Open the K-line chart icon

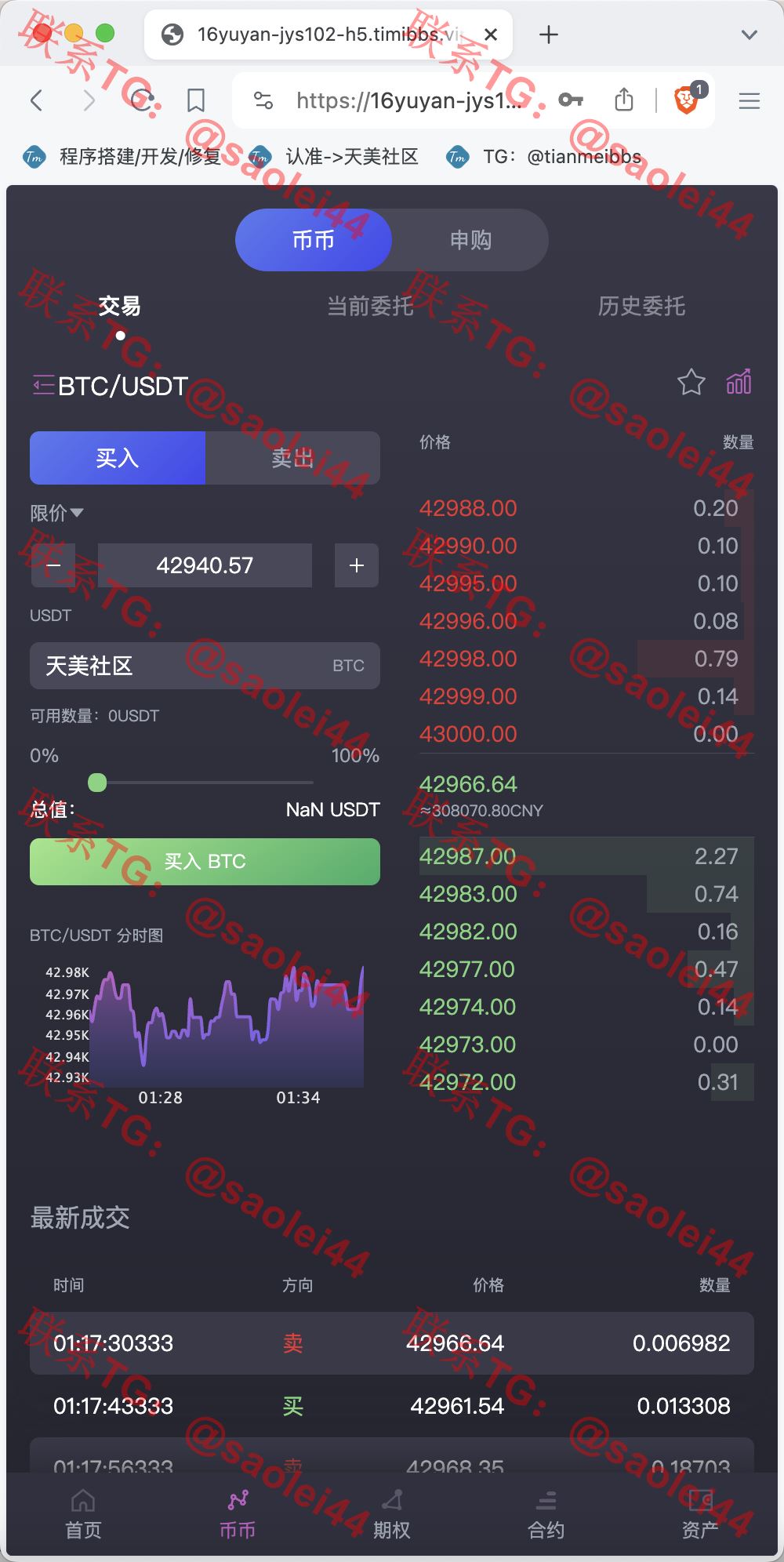coord(739,382)
